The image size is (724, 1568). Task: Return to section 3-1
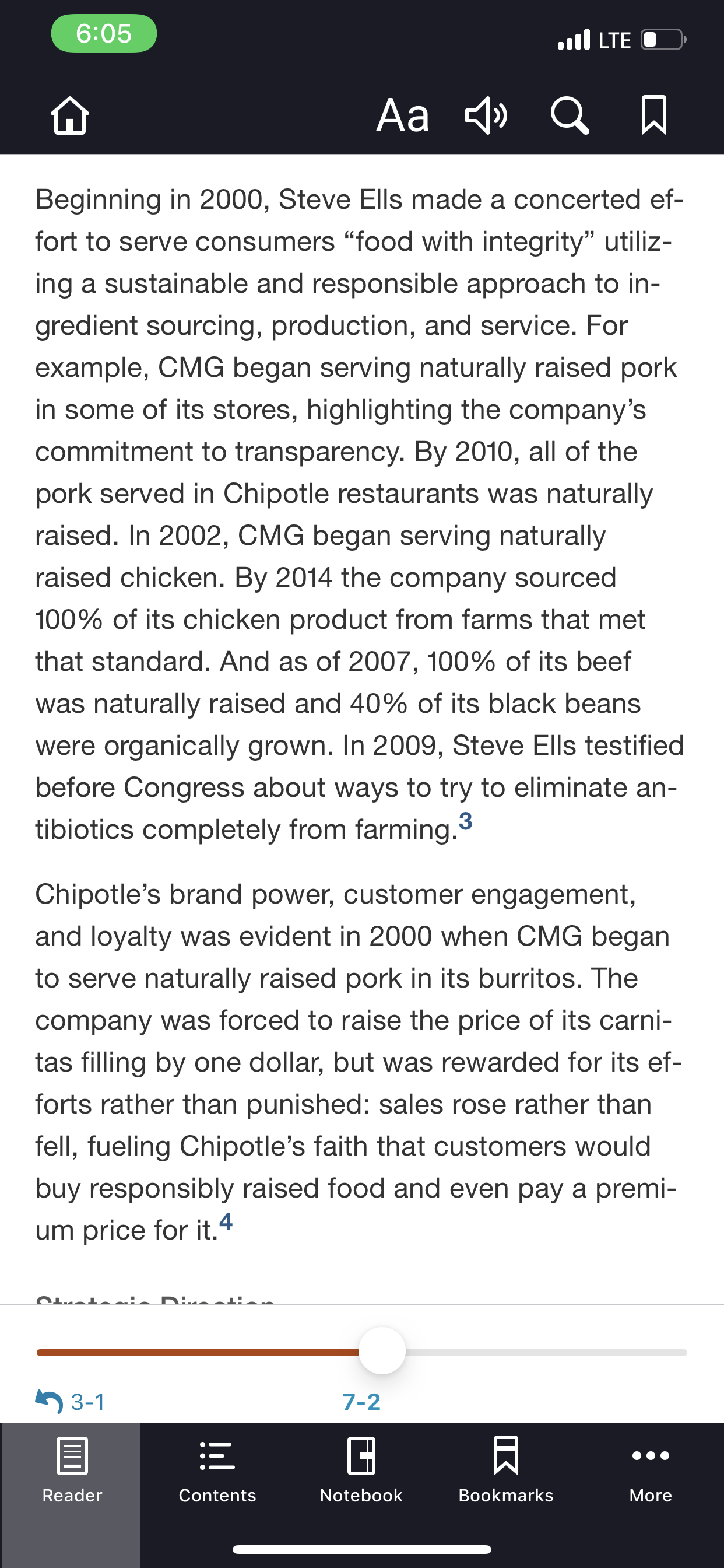click(x=70, y=1402)
